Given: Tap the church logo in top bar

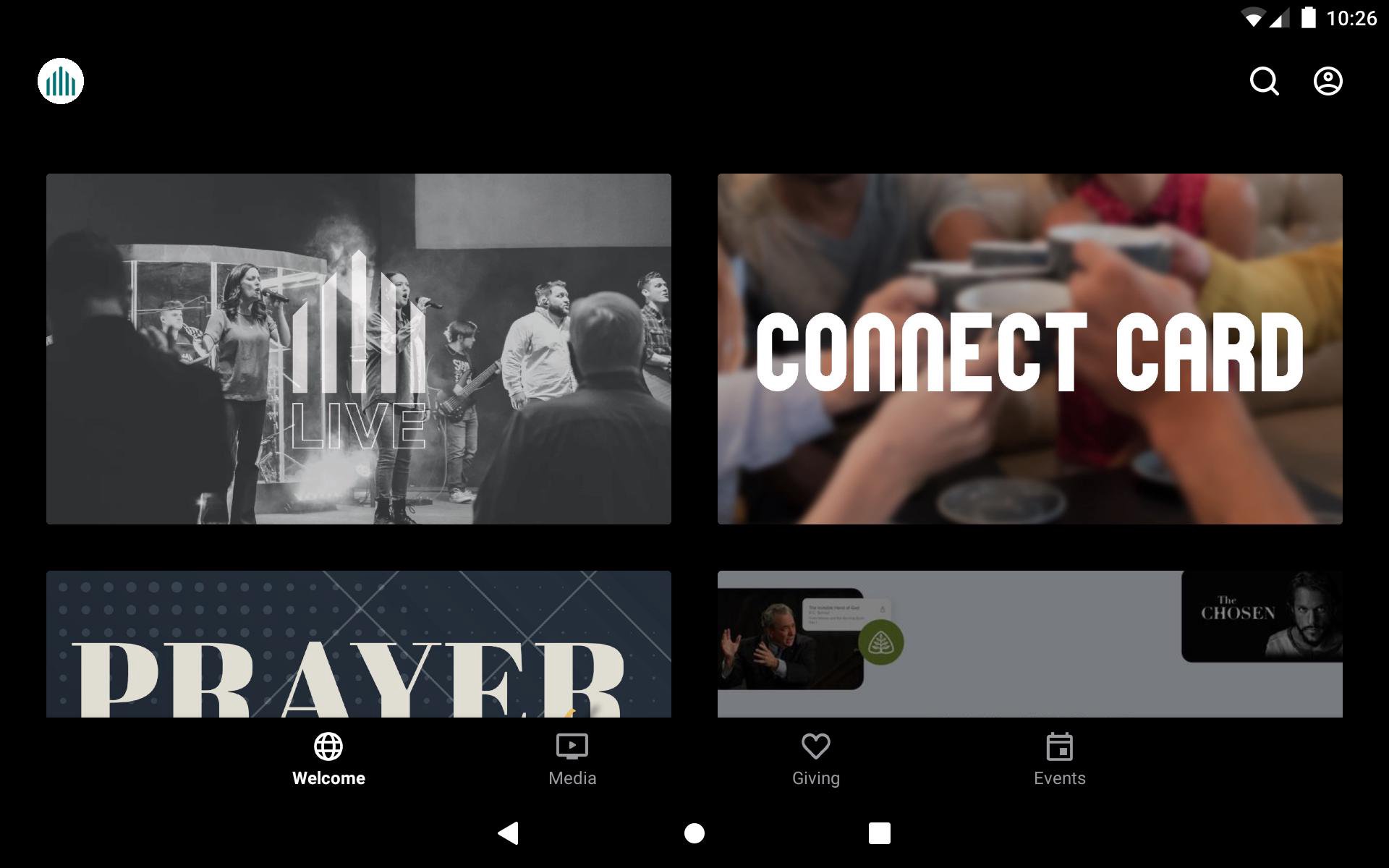Looking at the screenshot, I should point(61,81).
